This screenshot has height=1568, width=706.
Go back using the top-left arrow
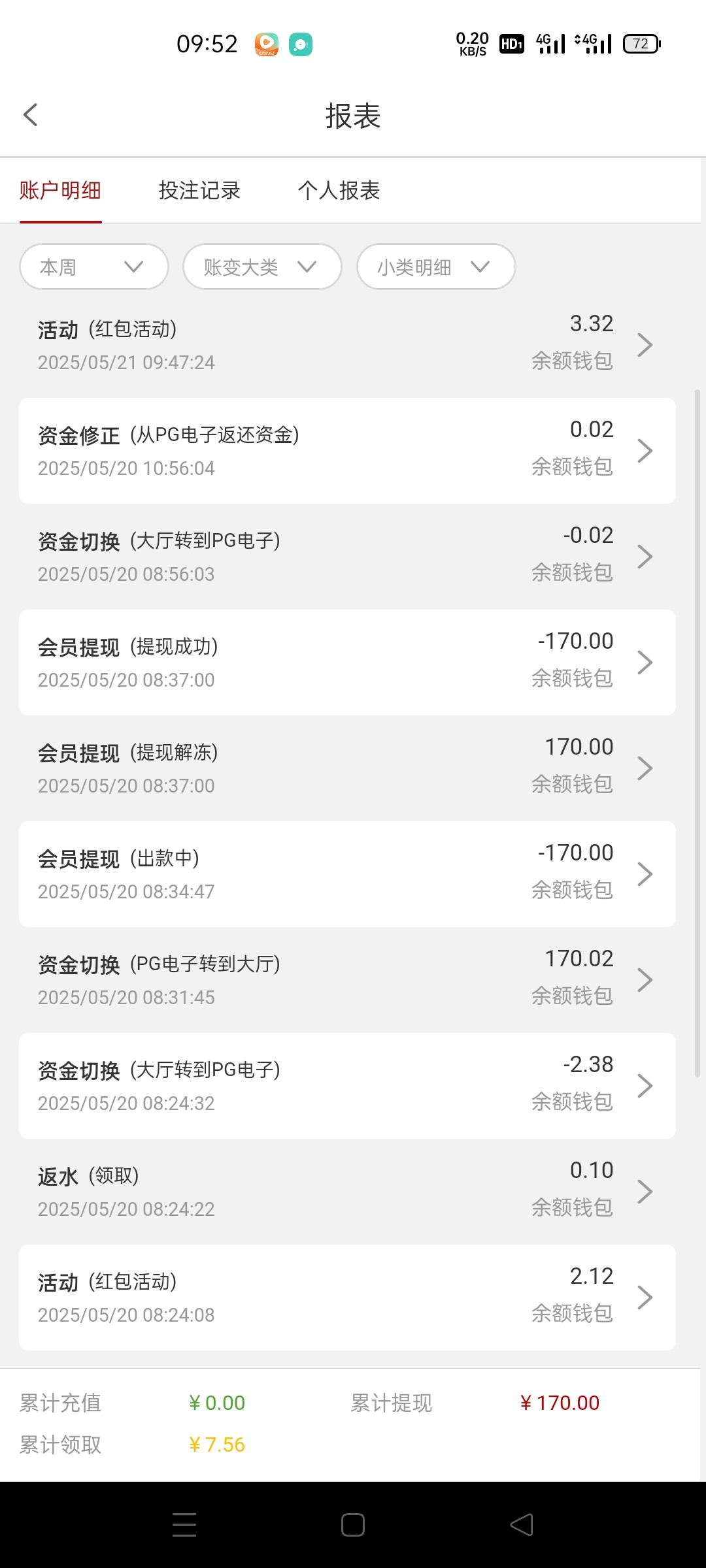pos(31,115)
